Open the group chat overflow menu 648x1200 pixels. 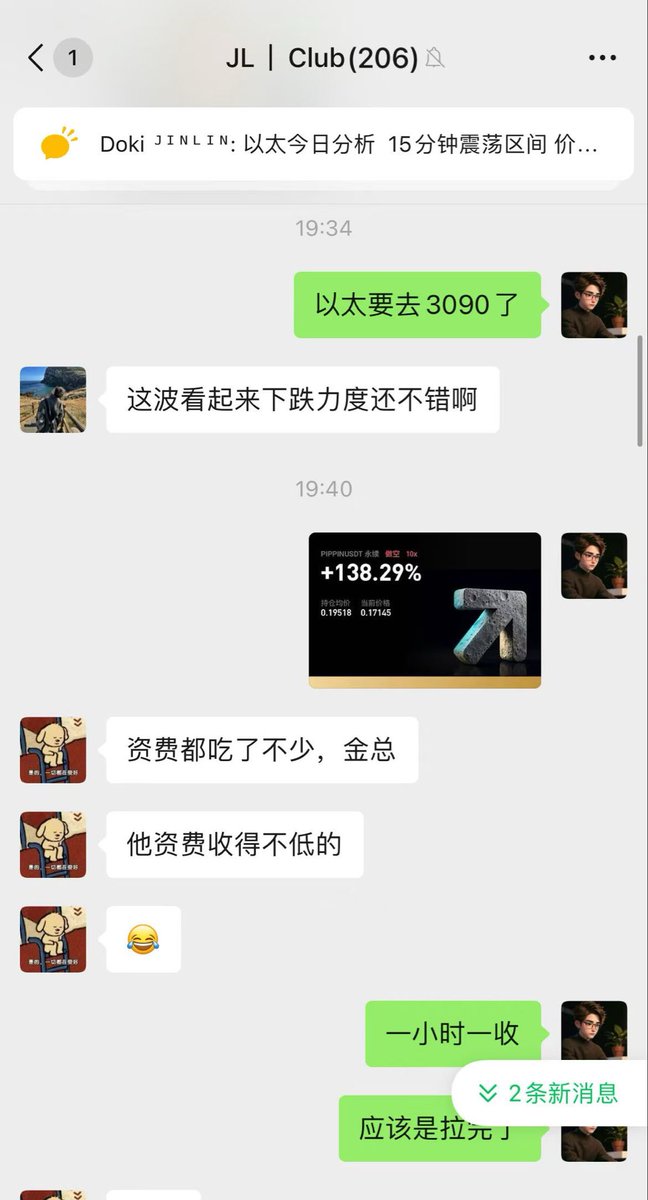602,58
